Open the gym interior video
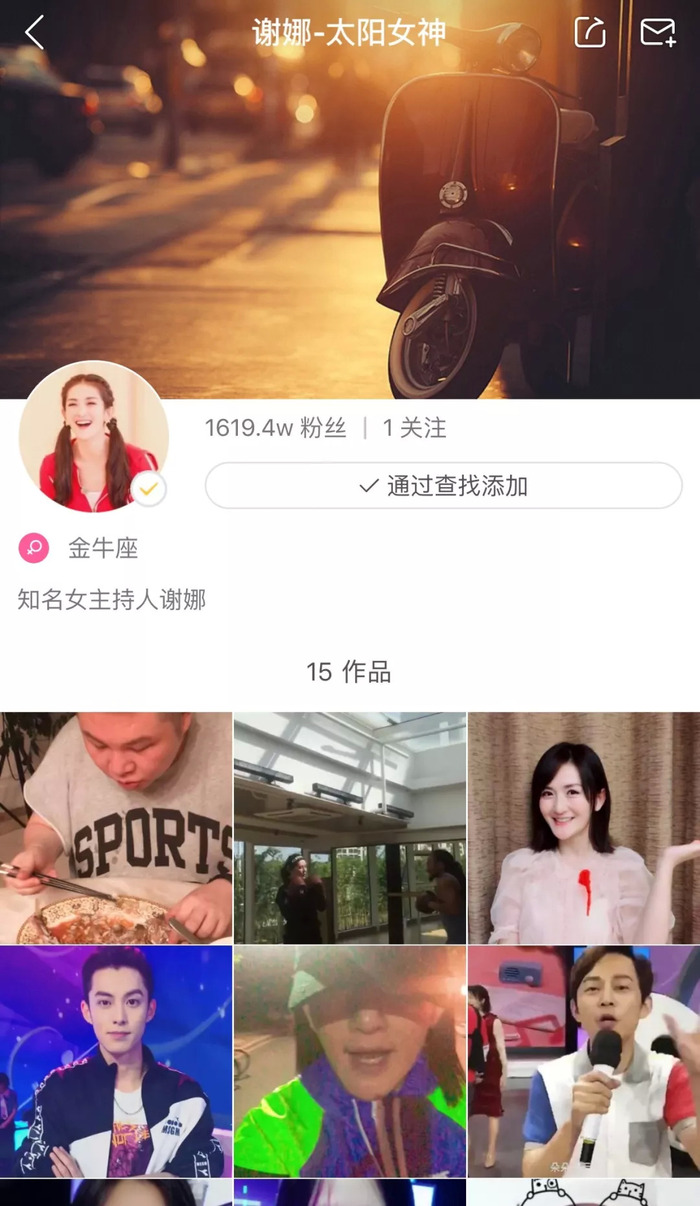Image resolution: width=700 pixels, height=1206 pixels. pos(350,828)
